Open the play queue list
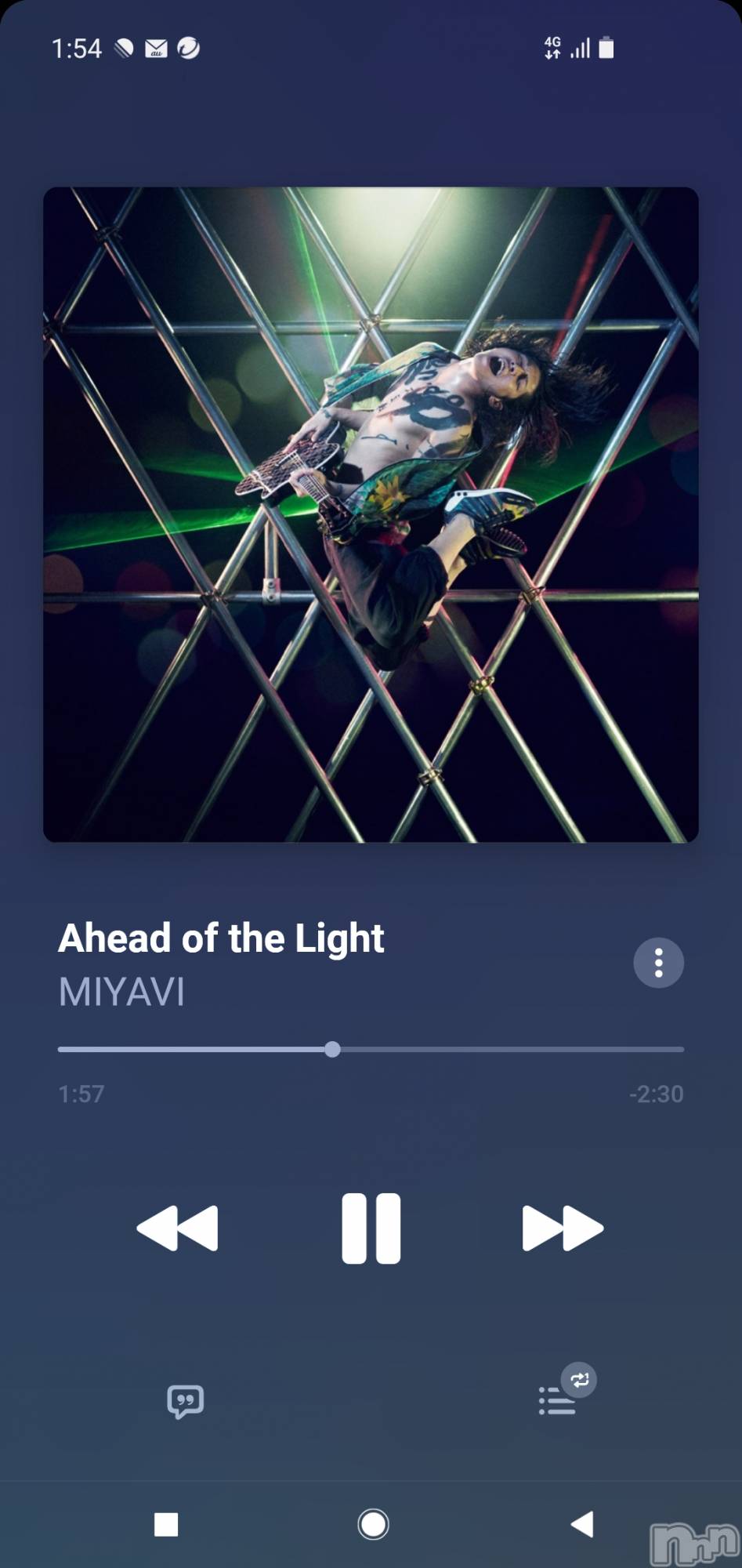 click(558, 1400)
